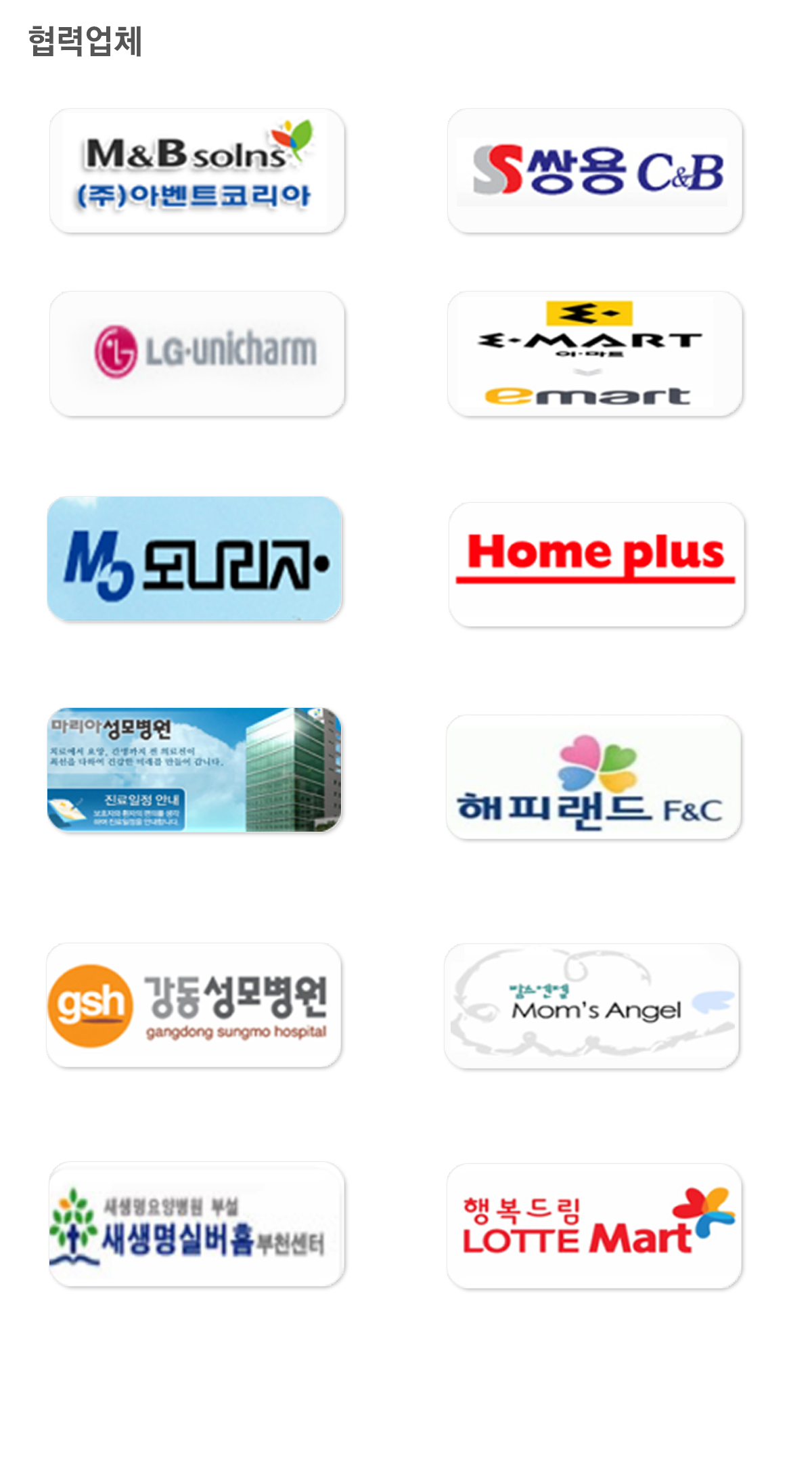Open the M&B solns 아벤트코리아 partner card
This screenshot has height=1476, width=812.
[x=197, y=171]
